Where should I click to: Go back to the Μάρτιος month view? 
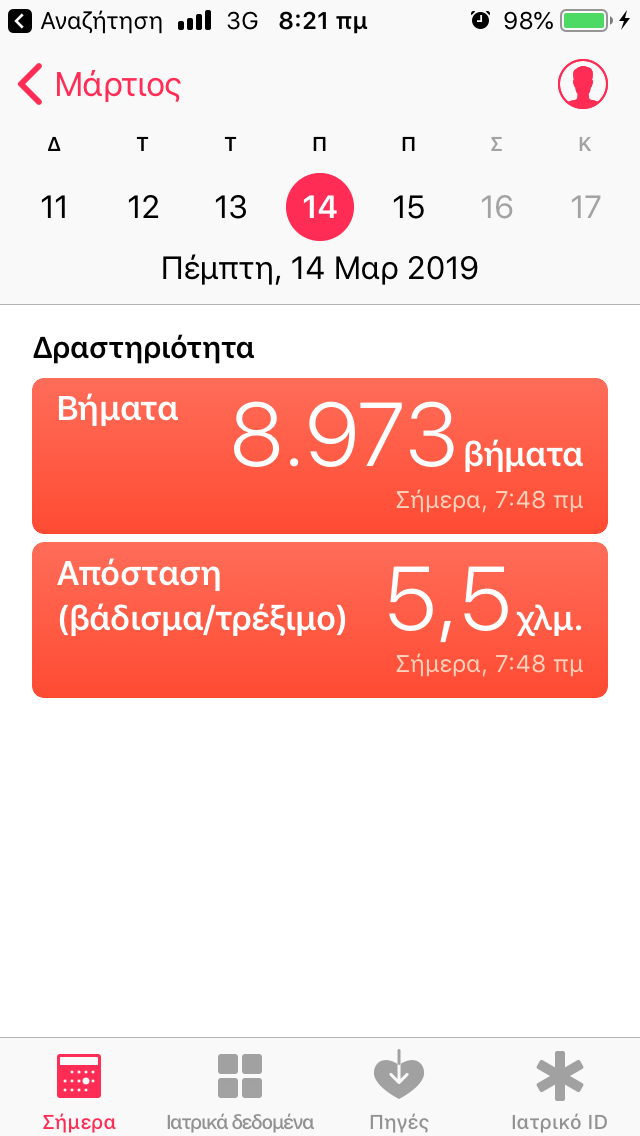pyautogui.click(x=99, y=85)
